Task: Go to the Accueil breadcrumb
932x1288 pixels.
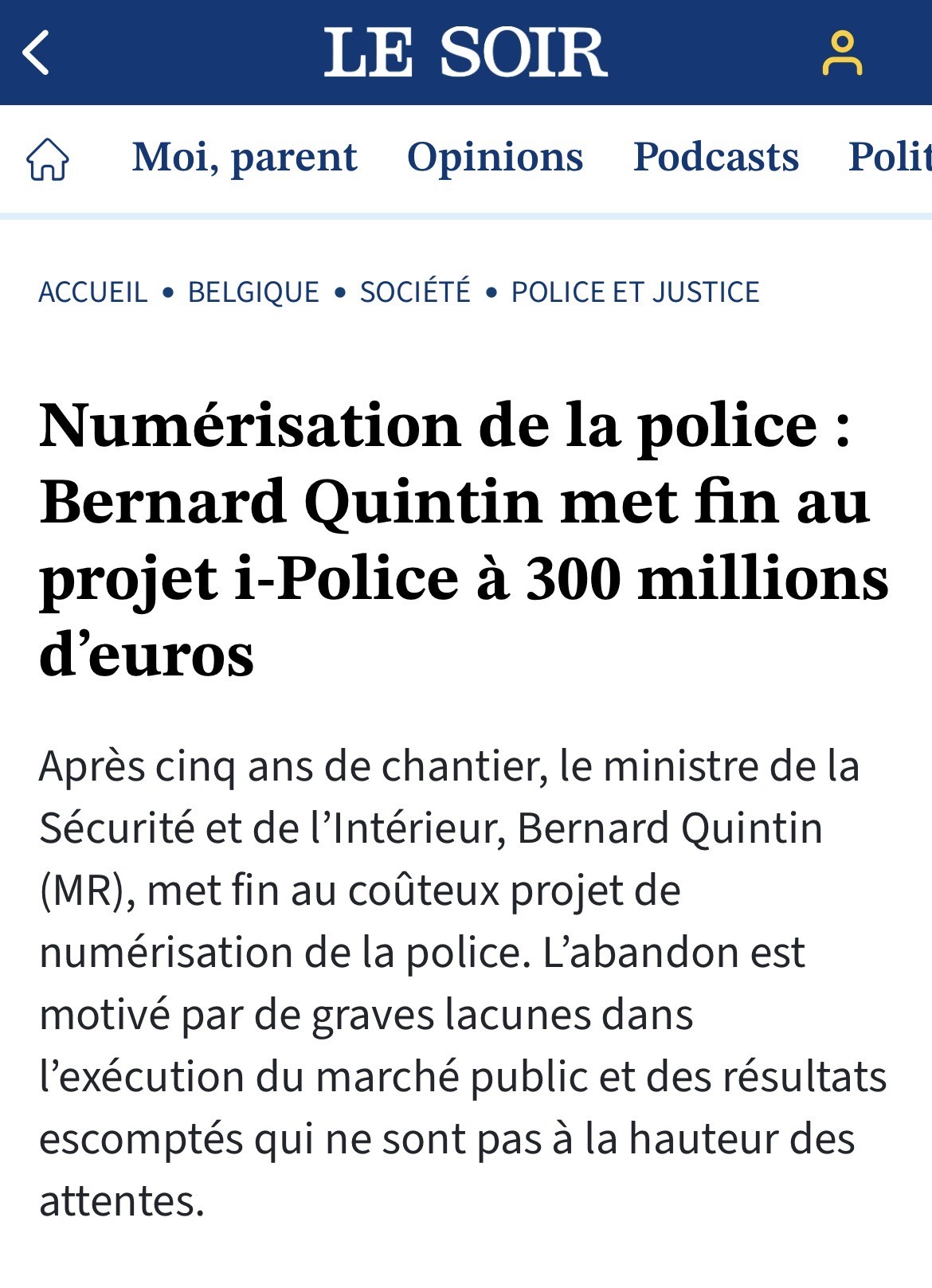Action: click(x=93, y=292)
